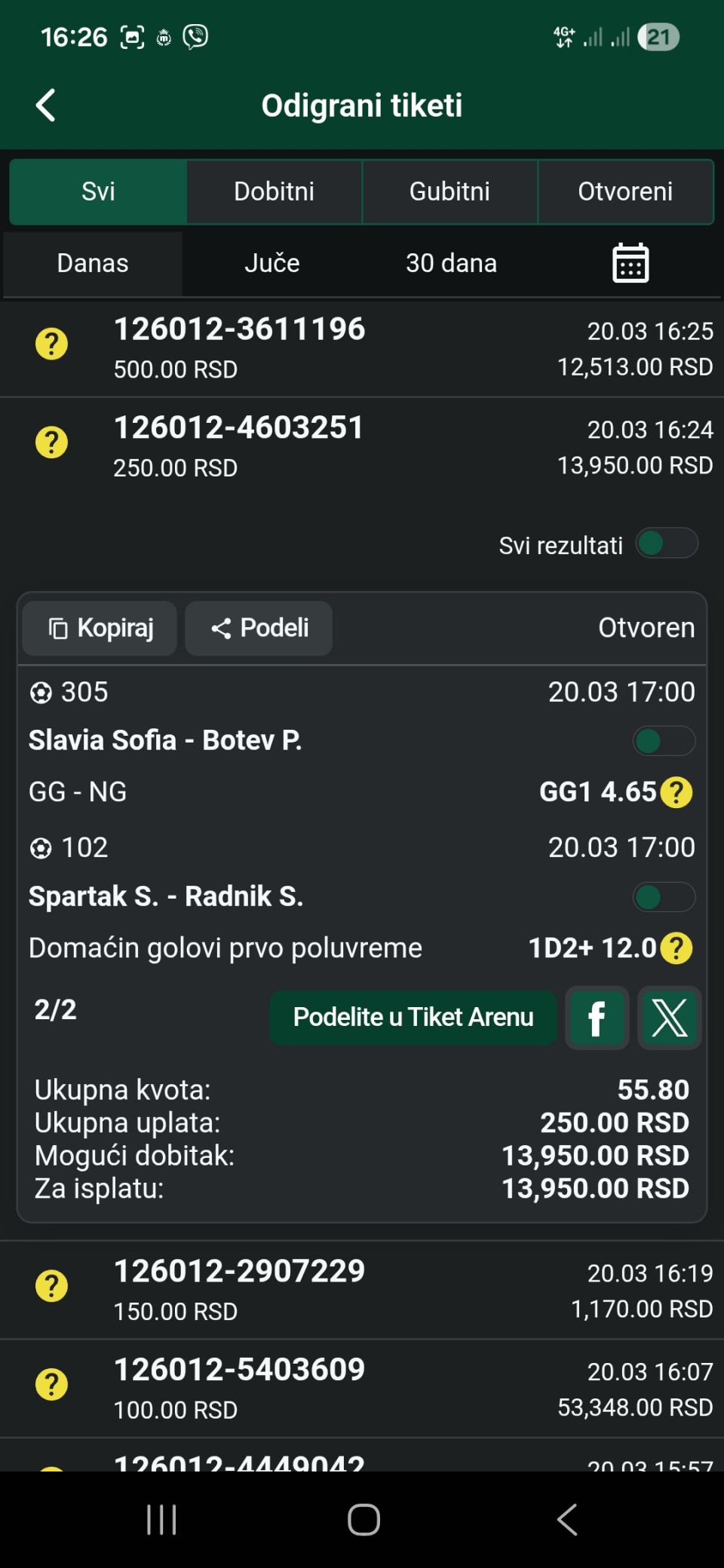Screen dimensions: 724x1568
Task: Switch to the Dobitni tab
Action: (274, 191)
